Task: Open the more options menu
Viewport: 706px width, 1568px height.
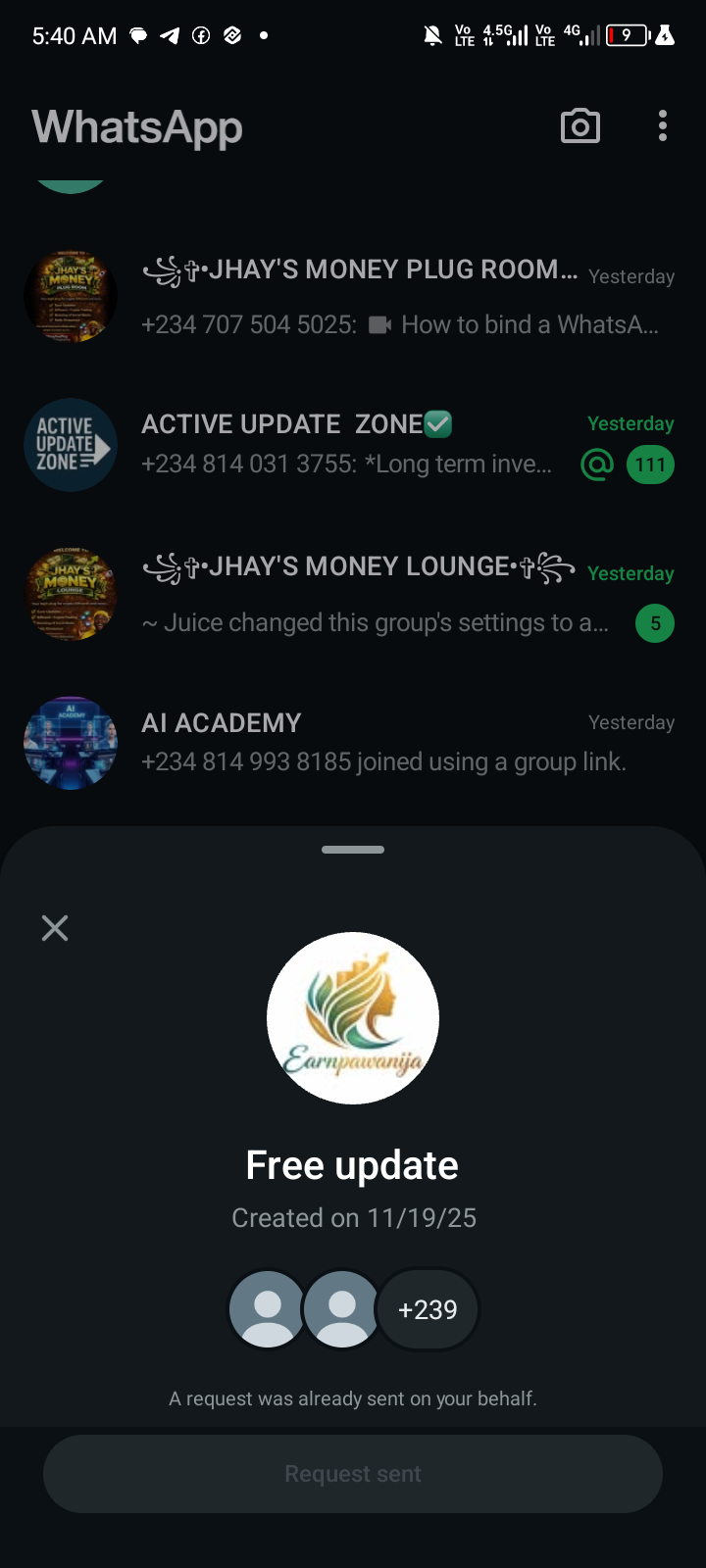Action: tap(663, 126)
